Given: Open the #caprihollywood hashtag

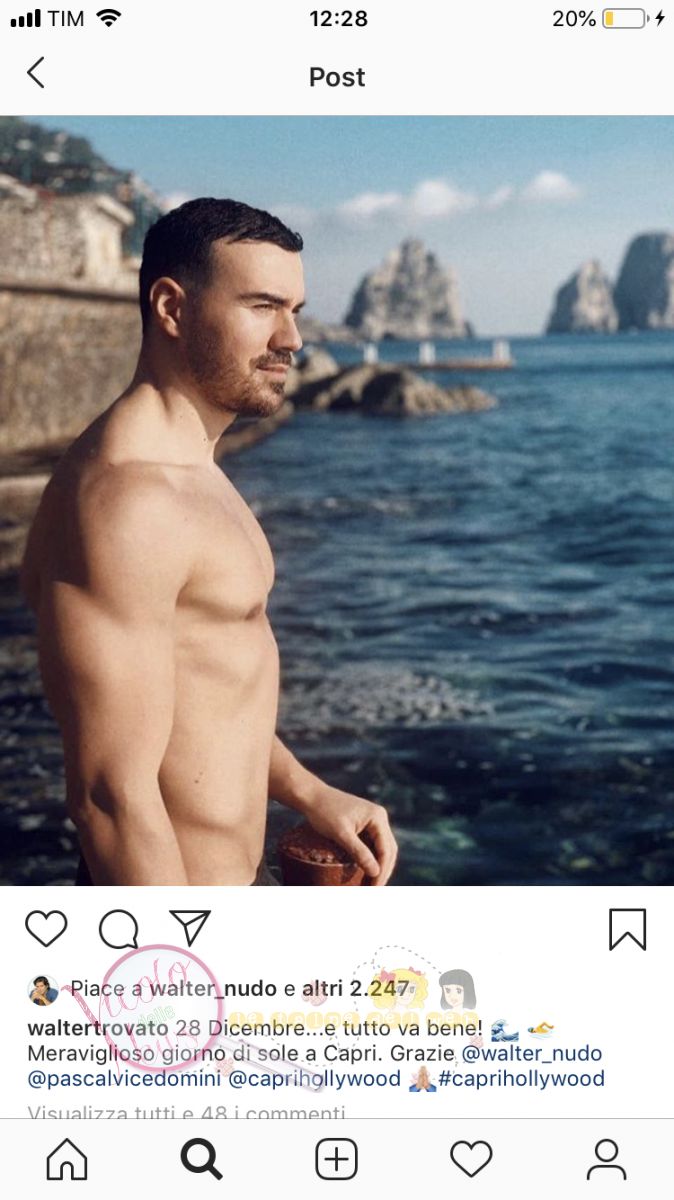Looking at the screenshot, I should click(x=521, y=1079).
